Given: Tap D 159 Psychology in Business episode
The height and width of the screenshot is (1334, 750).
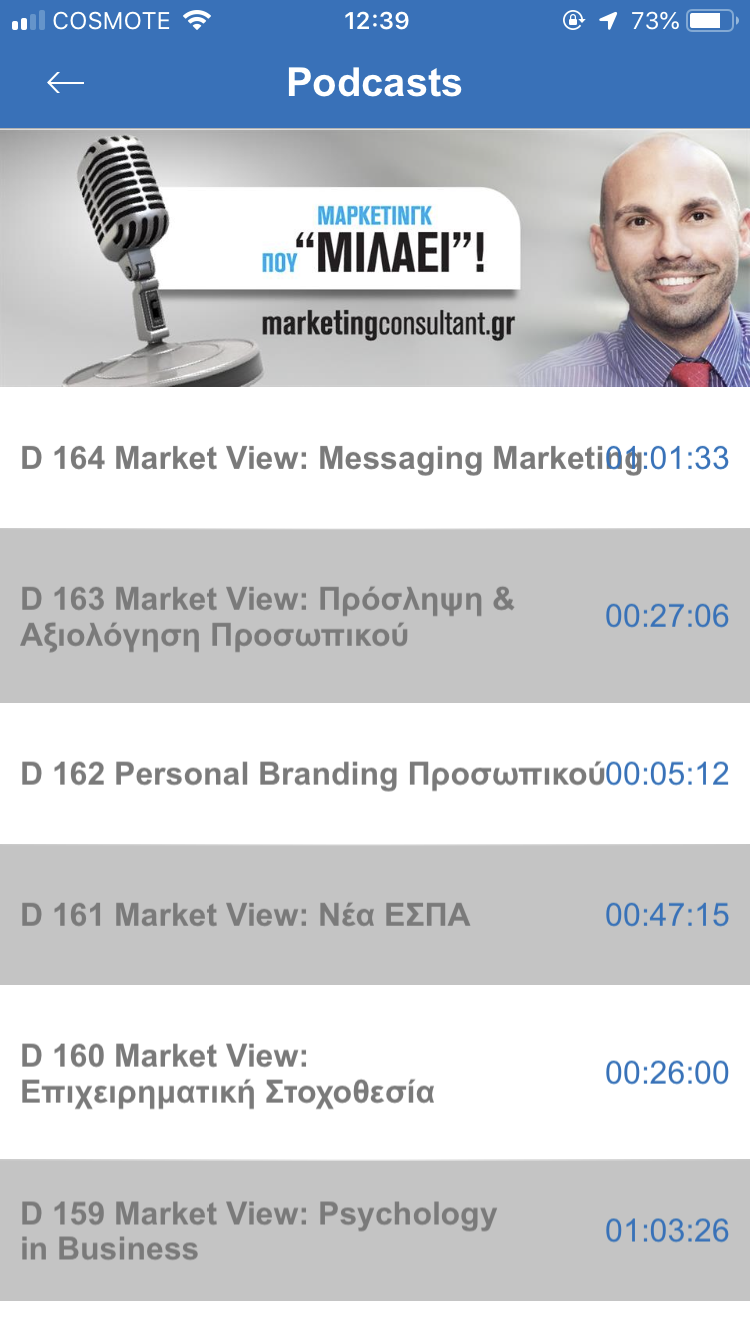Looking at the screenshot, I should (258, 1231).
